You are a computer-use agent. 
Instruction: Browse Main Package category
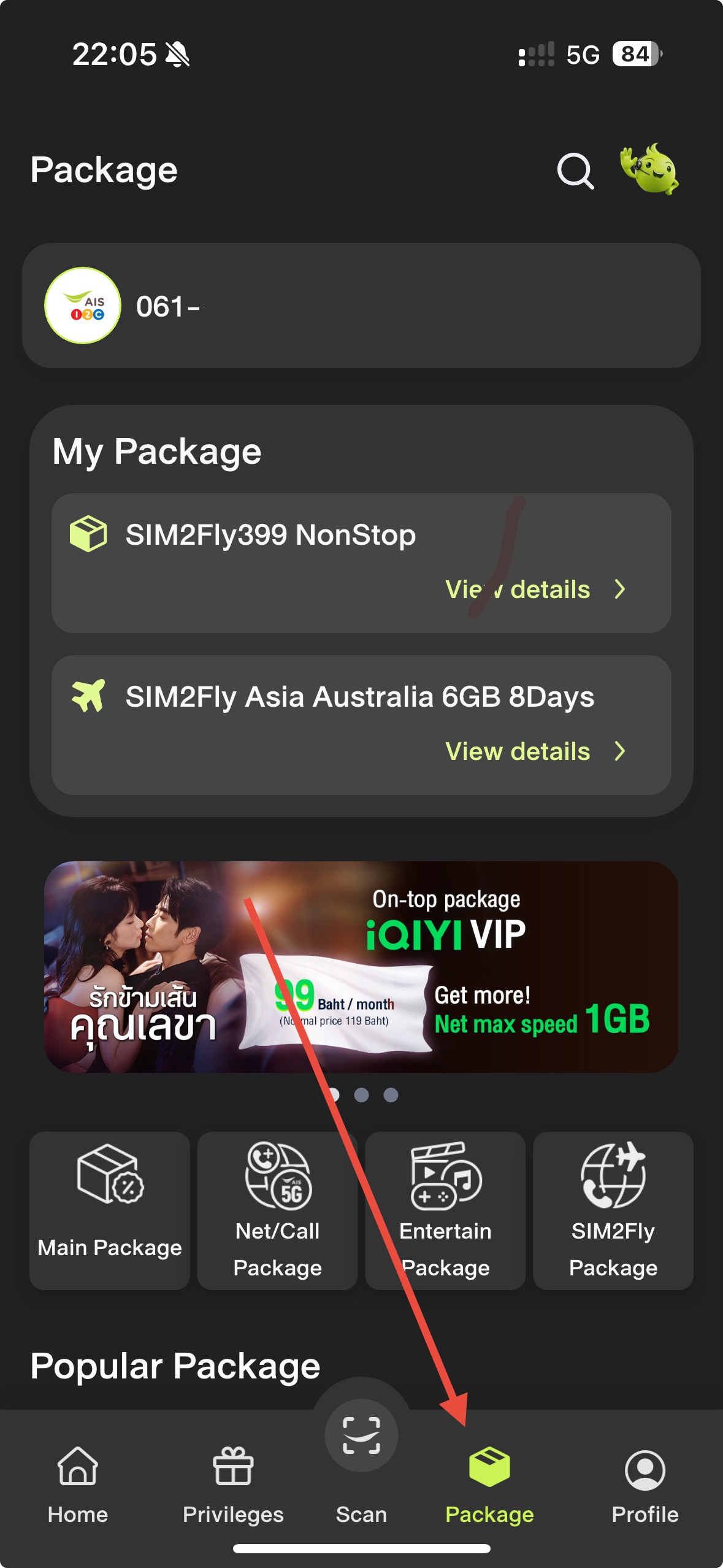pos(110,1210)
